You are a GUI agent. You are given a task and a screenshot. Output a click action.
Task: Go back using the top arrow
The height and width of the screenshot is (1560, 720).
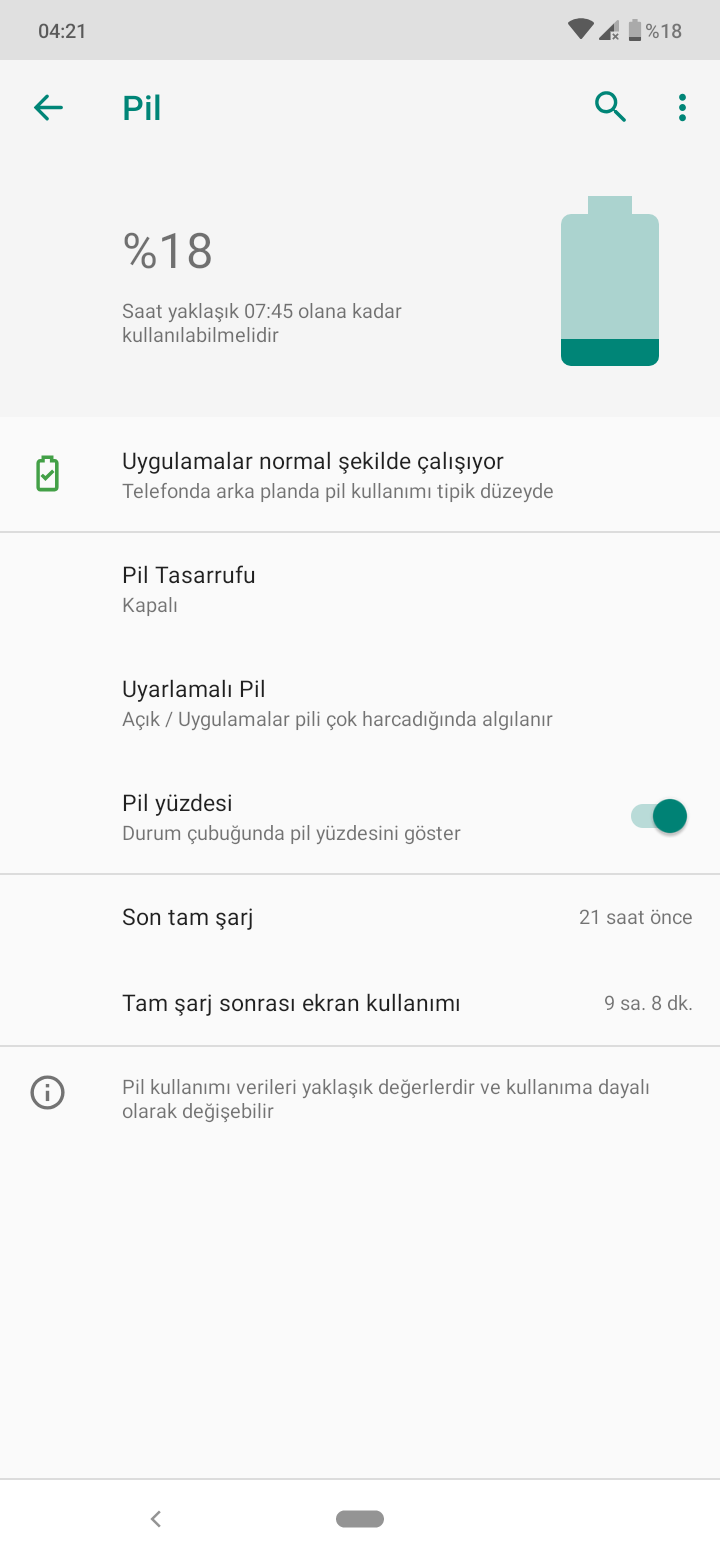pyautogui.click(x=48, y=108)
